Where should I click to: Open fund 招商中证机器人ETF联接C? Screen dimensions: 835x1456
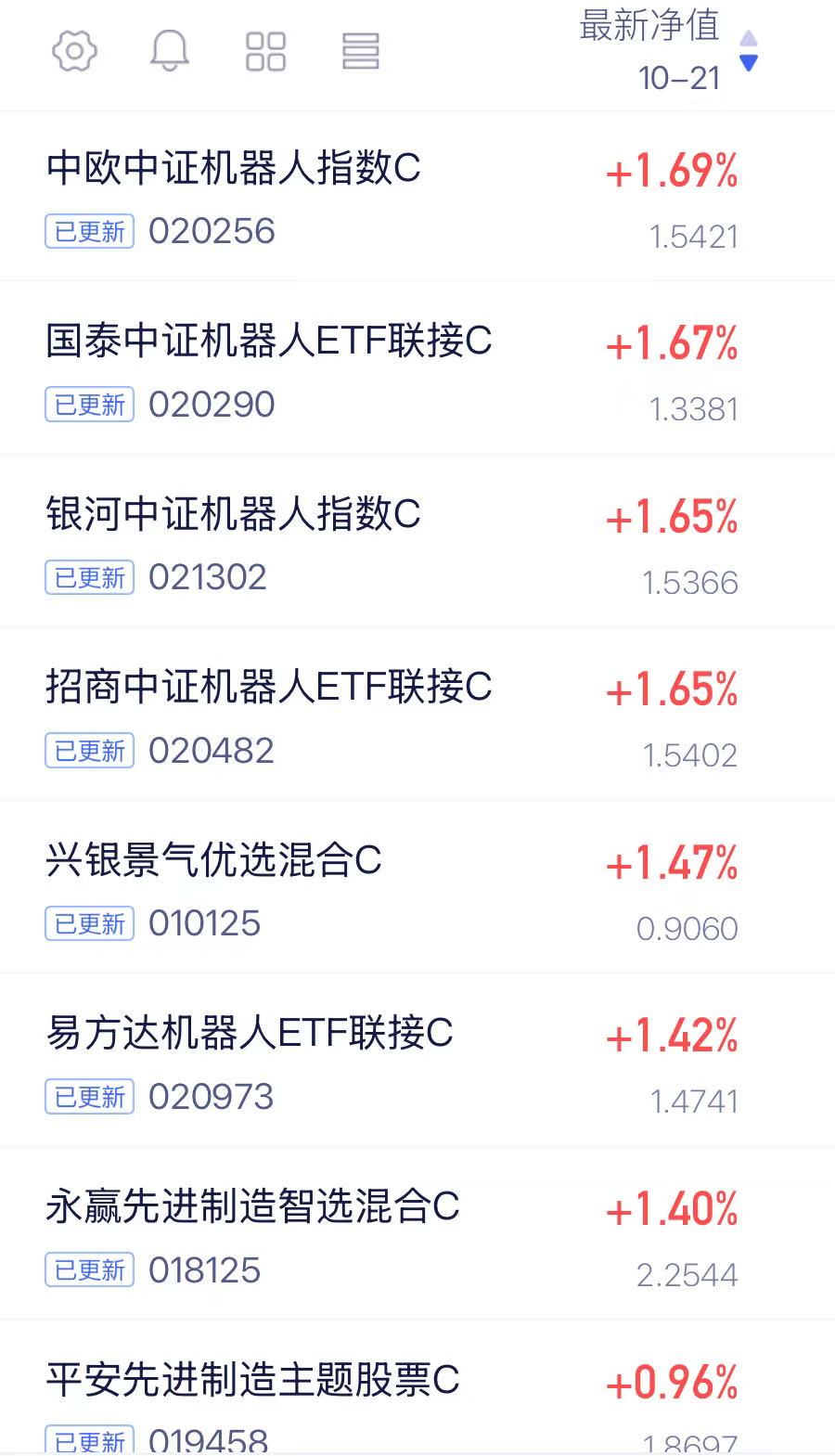pos(417,715)
